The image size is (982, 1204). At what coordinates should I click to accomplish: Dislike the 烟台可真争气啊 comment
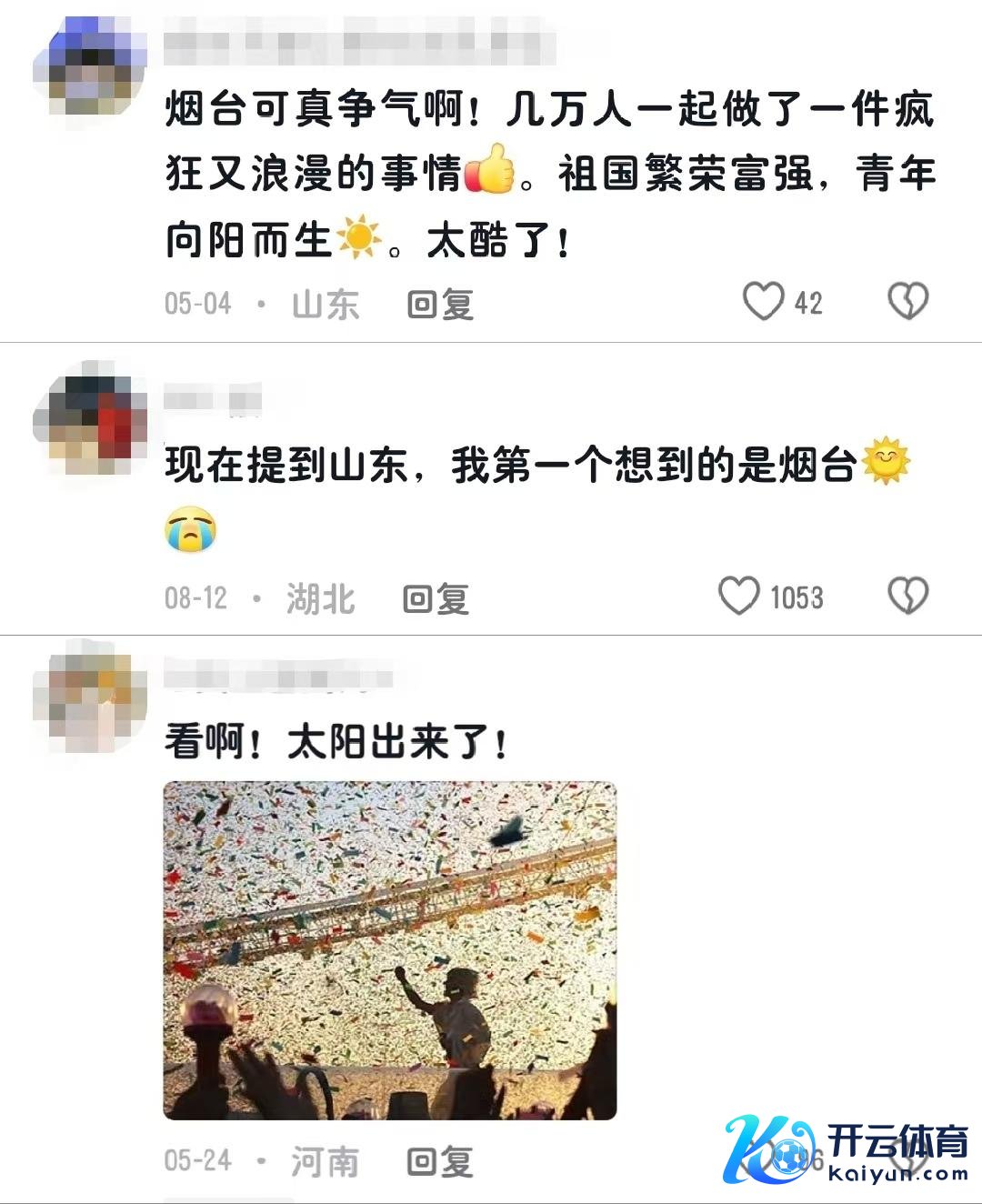(x=907, y=301)
